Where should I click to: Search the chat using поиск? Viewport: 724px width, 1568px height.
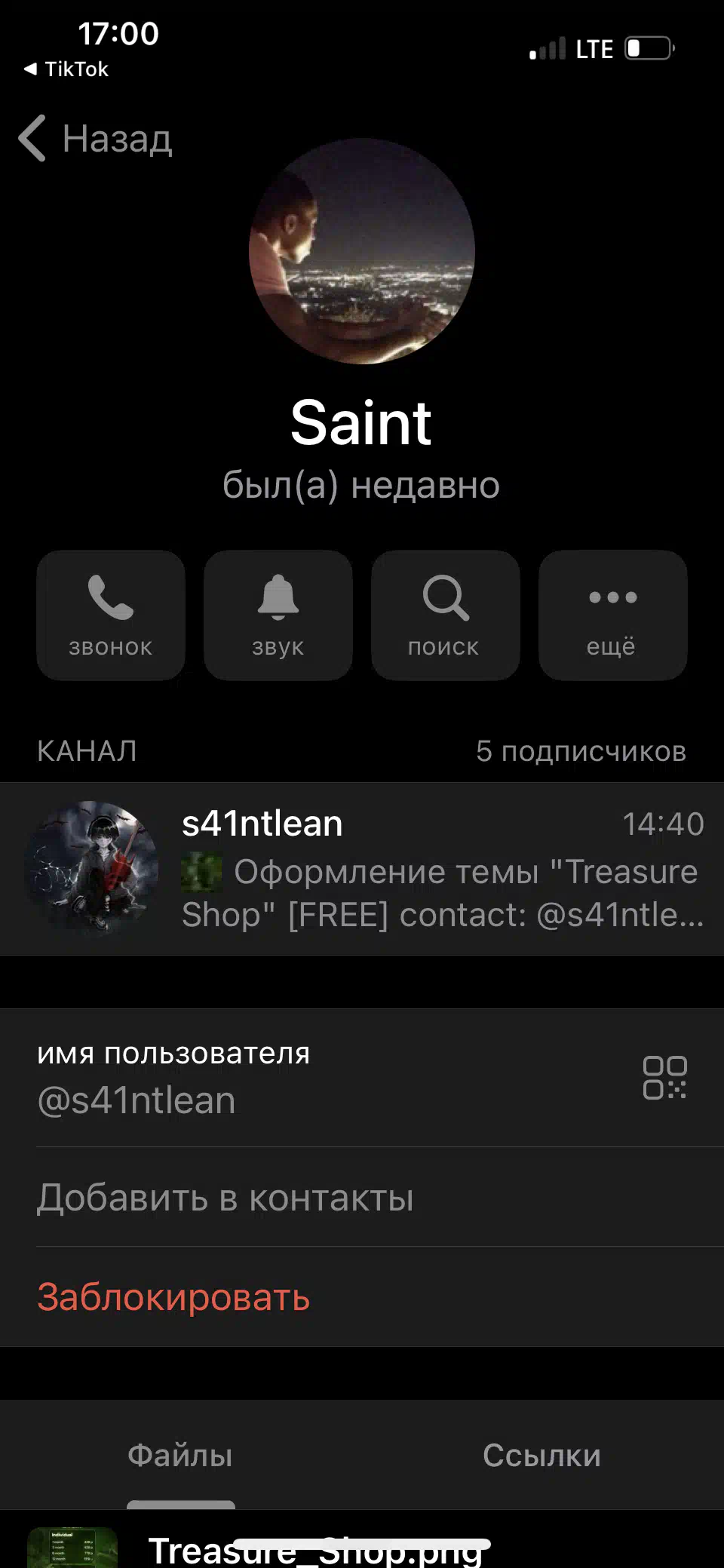[x=446, y=615]
